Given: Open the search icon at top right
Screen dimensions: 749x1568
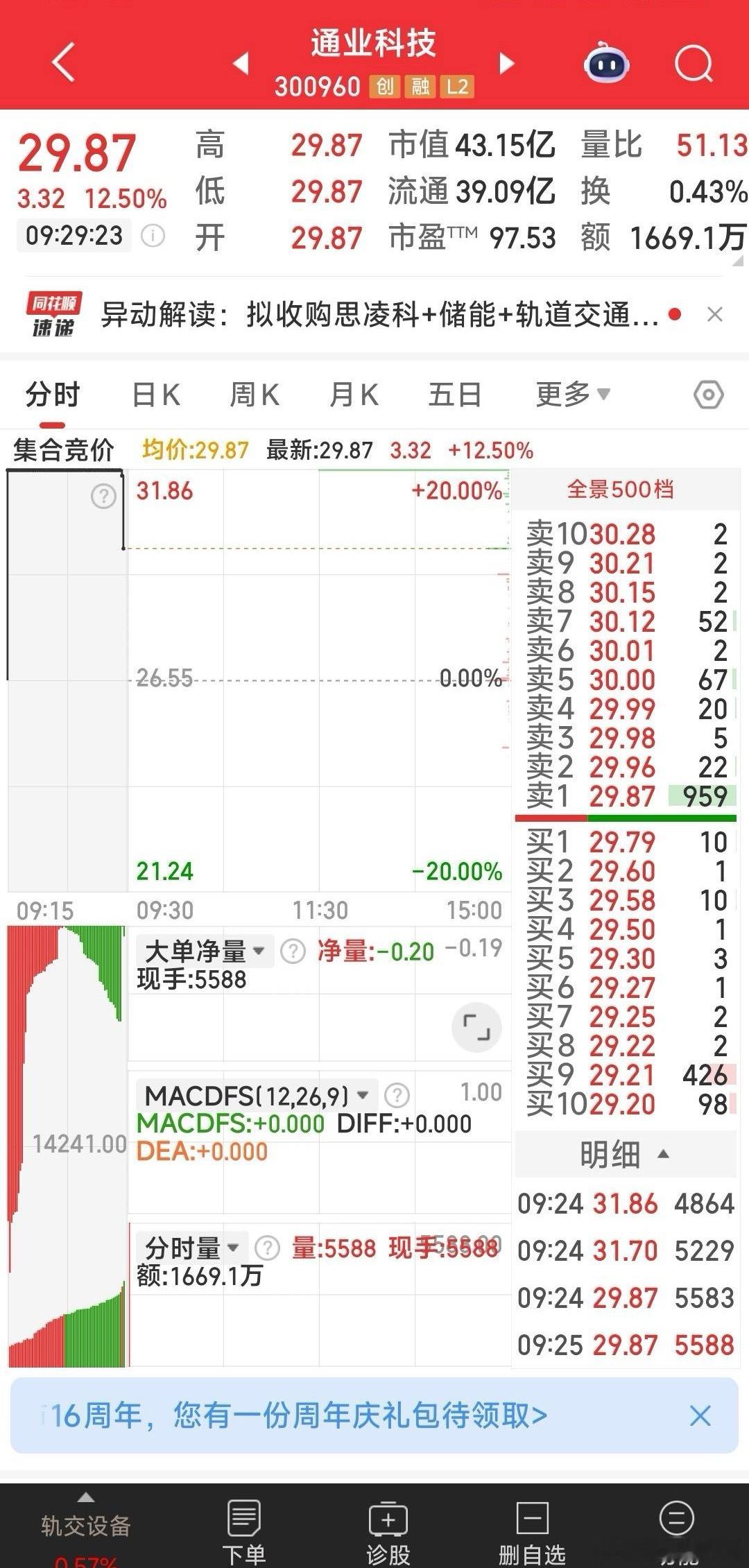Looking at the screenshot, I should (694, 62).
